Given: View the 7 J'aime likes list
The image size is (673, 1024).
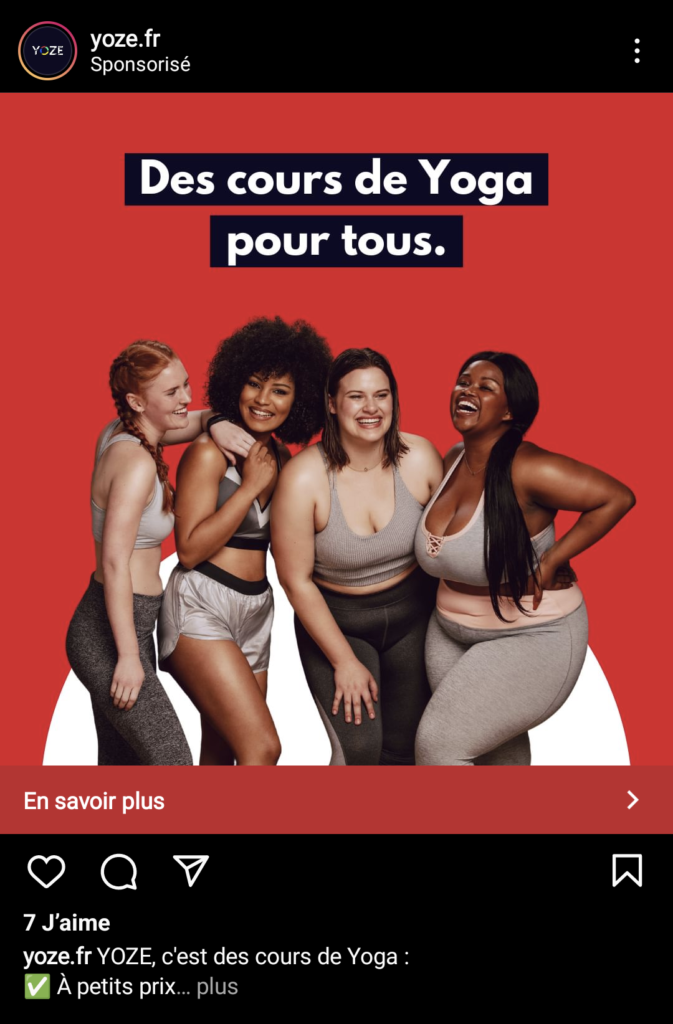Looking at the screenshot, I should pos(67,923).
